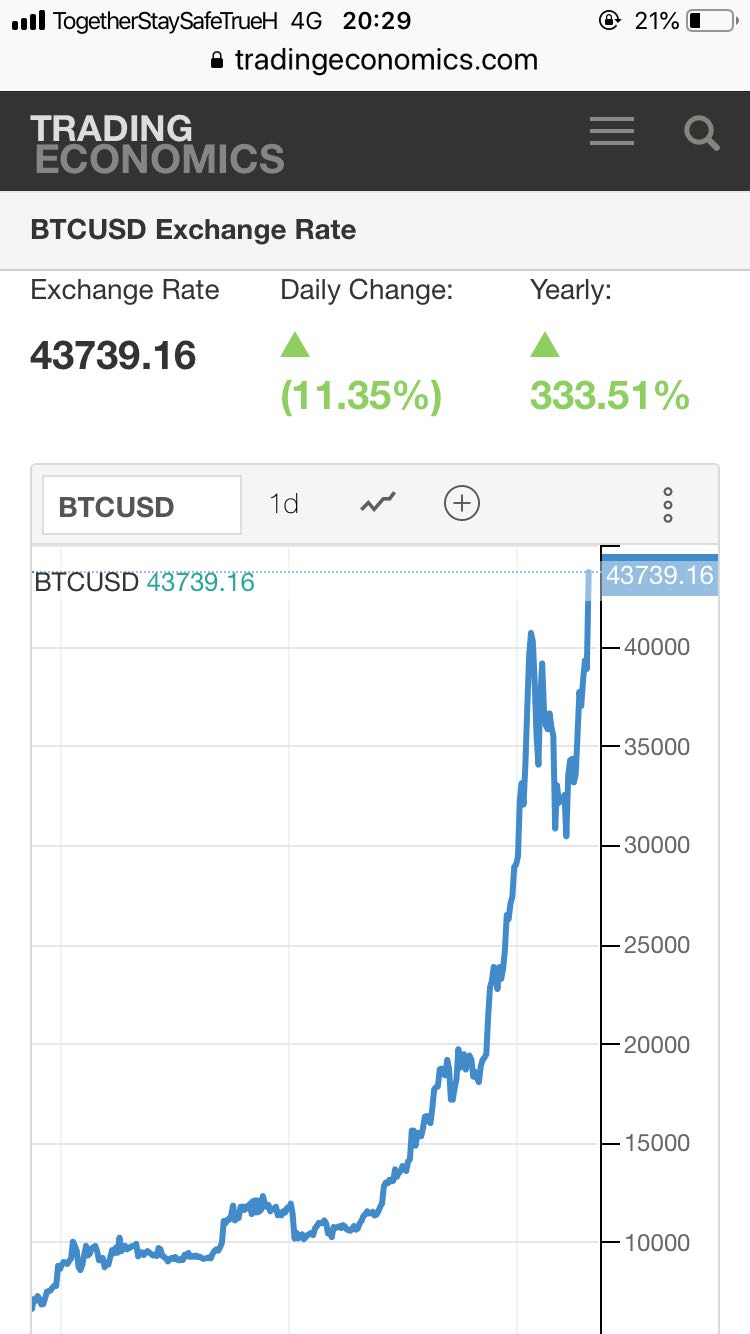Screen dimensions: 750x1334
Task: Go to Trading Economics homepage
Action: coord(158,143)
